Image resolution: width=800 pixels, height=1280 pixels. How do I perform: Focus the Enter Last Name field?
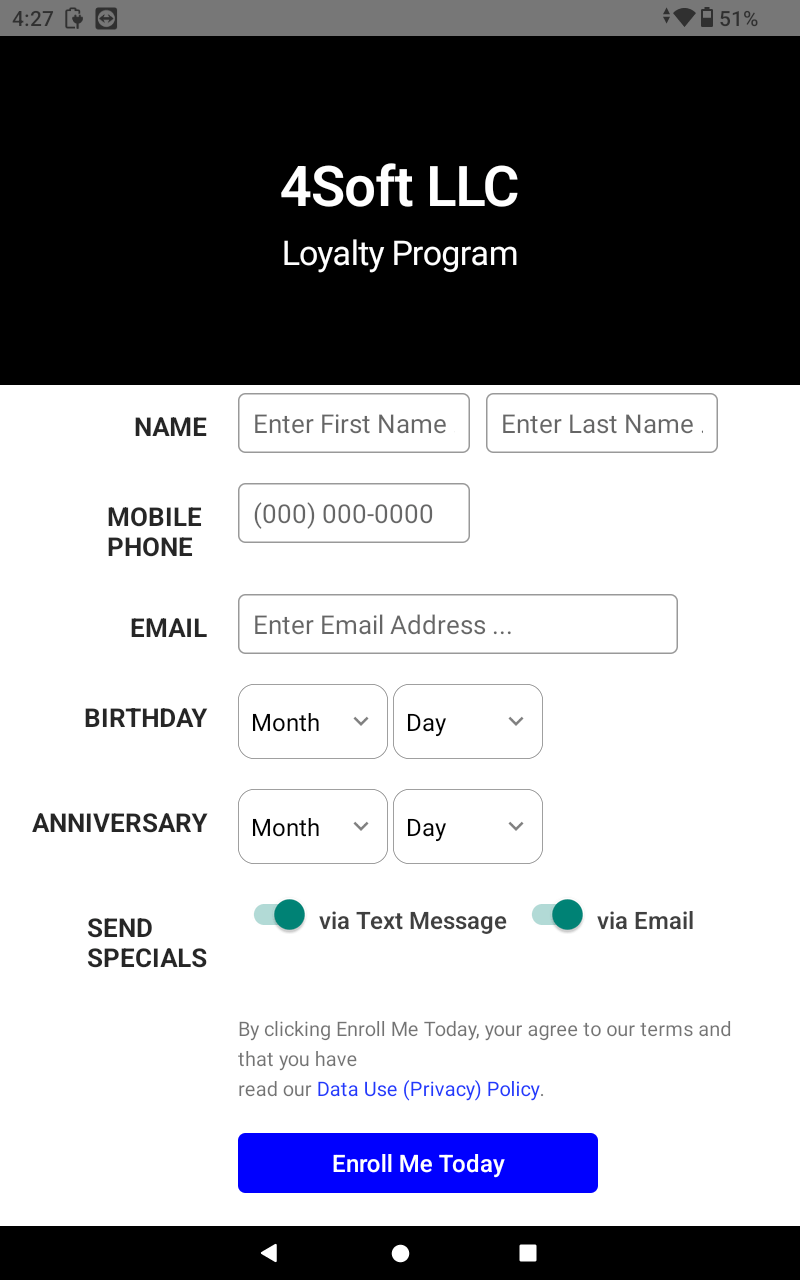(601, 423)
